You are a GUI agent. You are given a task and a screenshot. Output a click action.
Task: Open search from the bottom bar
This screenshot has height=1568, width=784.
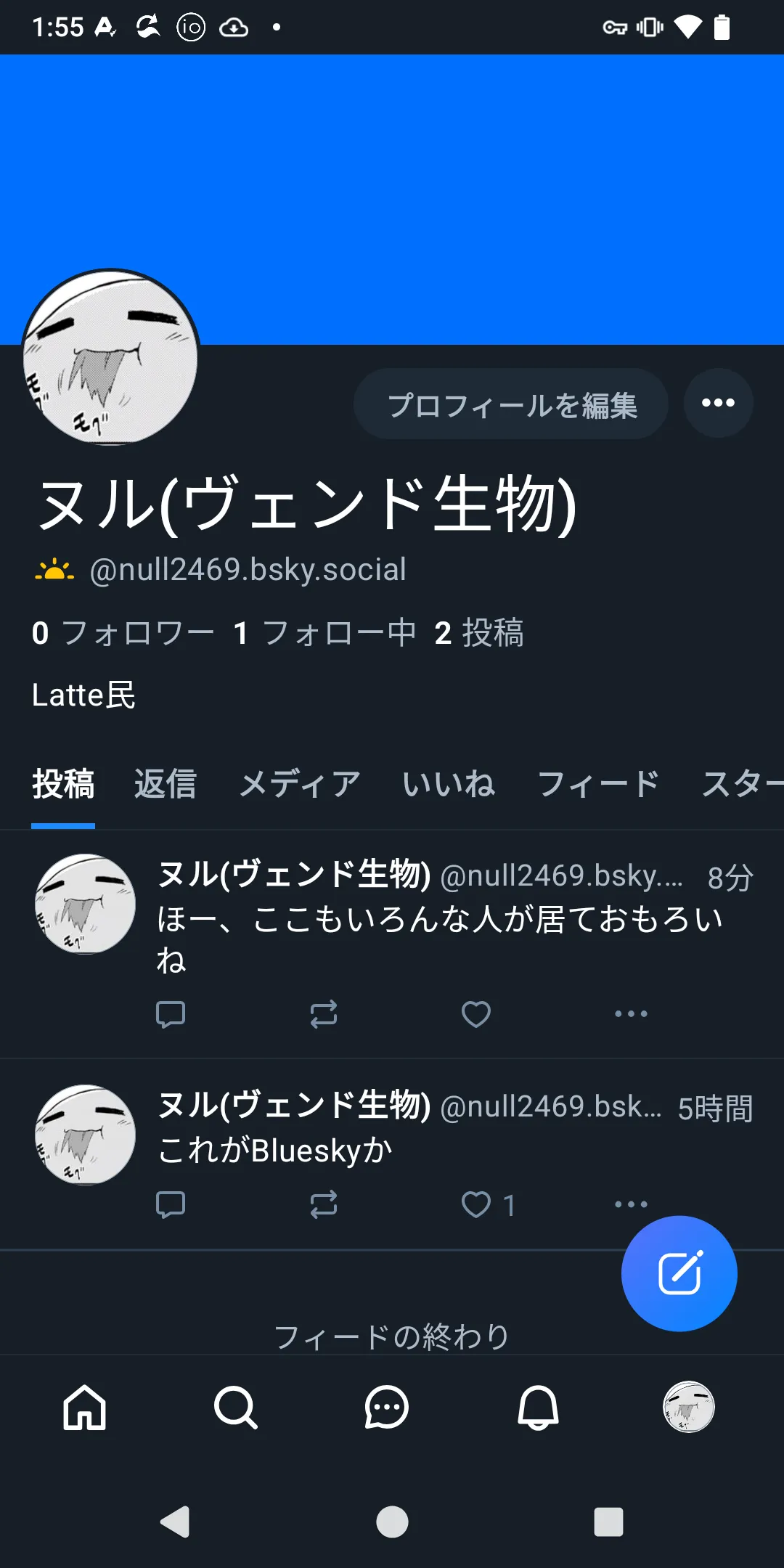pos(236,1408)
